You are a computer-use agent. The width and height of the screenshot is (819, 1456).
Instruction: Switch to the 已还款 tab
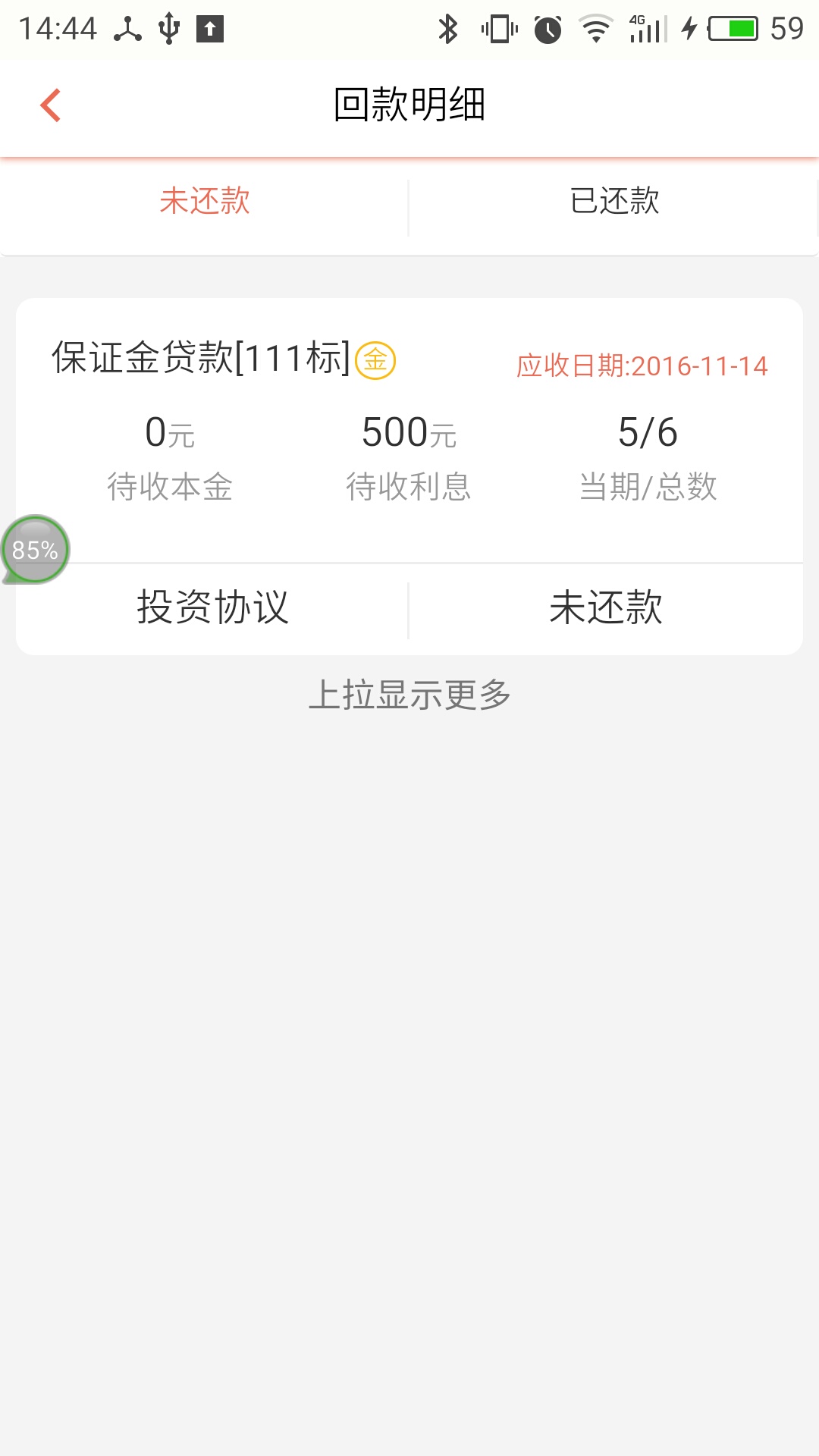tap(614, 201)
